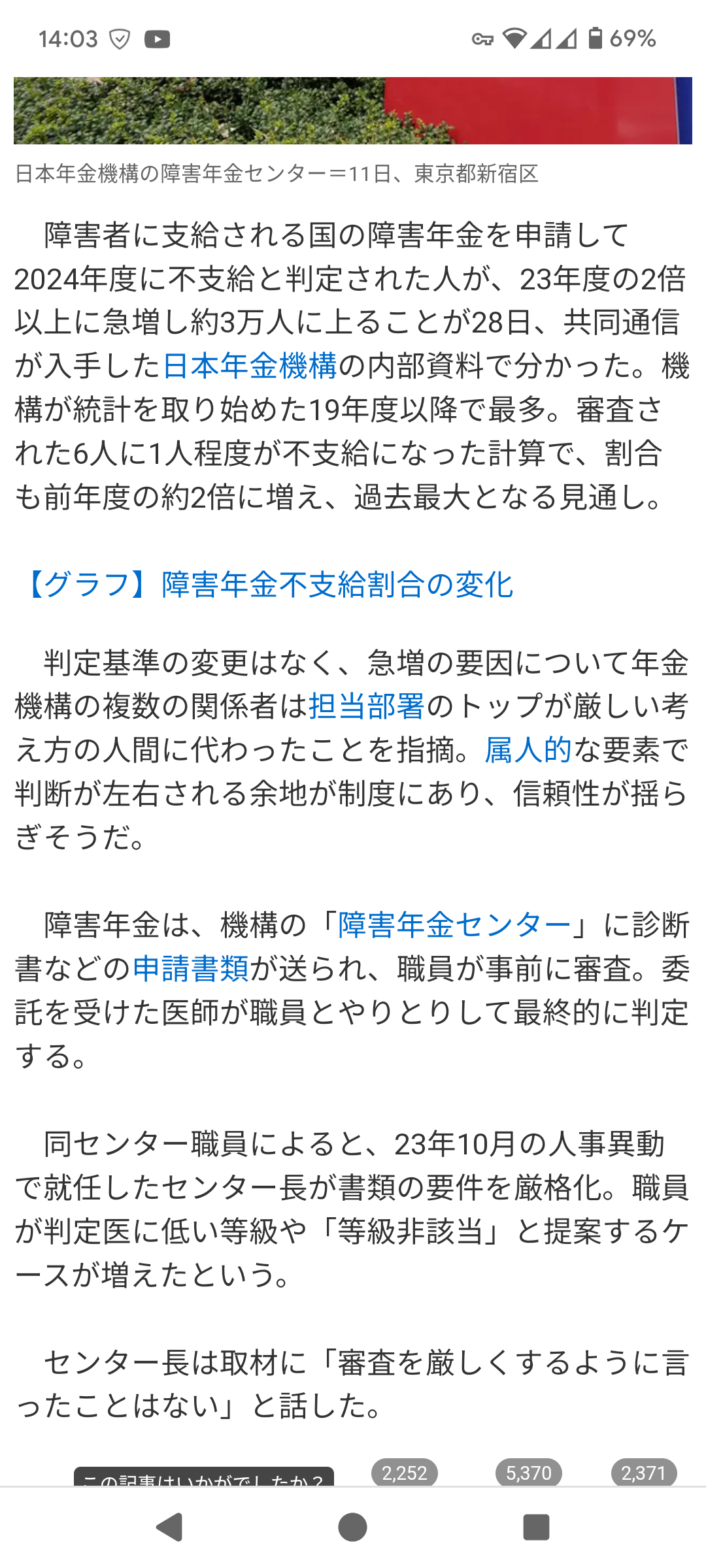The height and width of the screenshot is (1568, 706).
Task: Tap the 担当部署 keyword link
Action: pyautogui.click(x=366, y=706)
